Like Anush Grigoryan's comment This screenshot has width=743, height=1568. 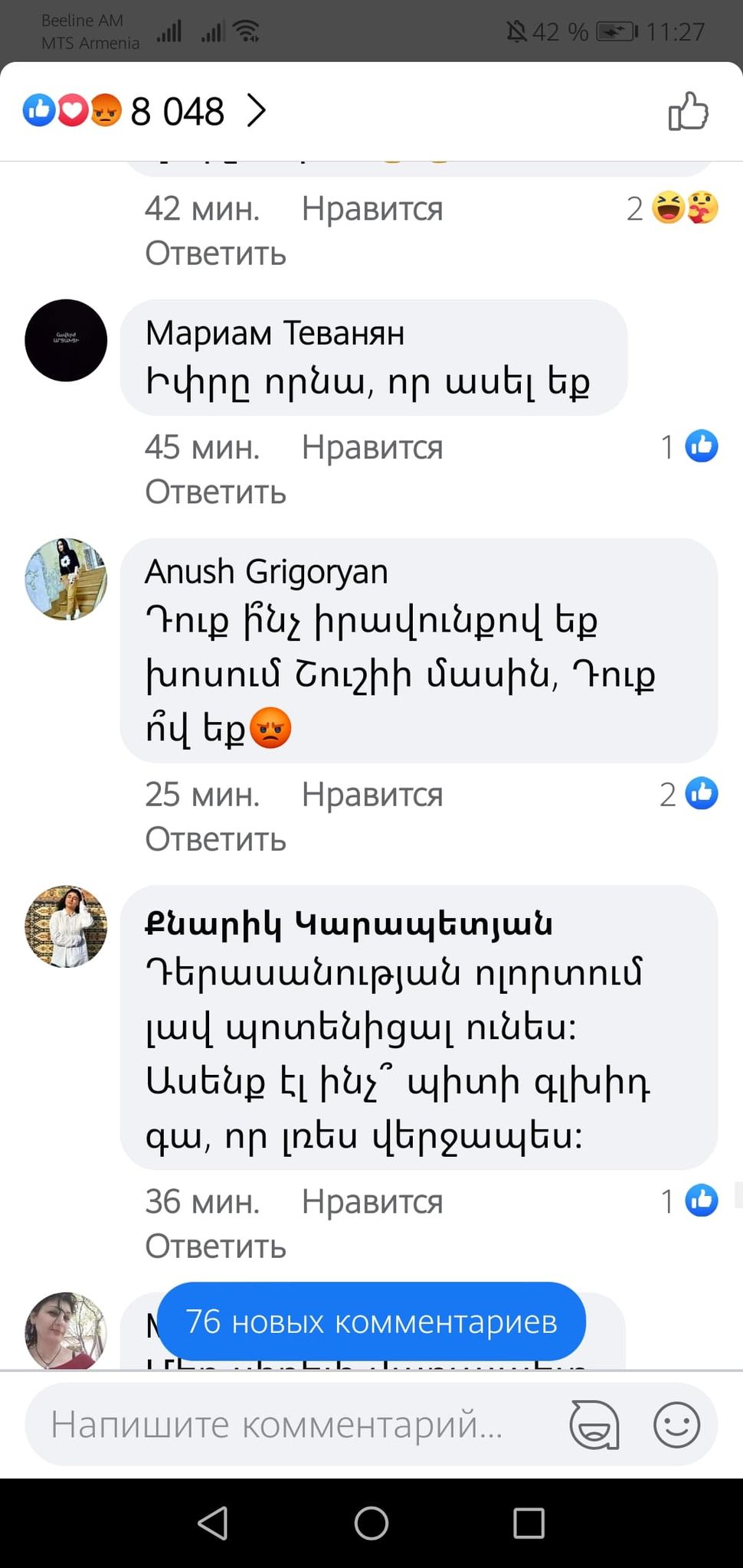click(371, 795)
